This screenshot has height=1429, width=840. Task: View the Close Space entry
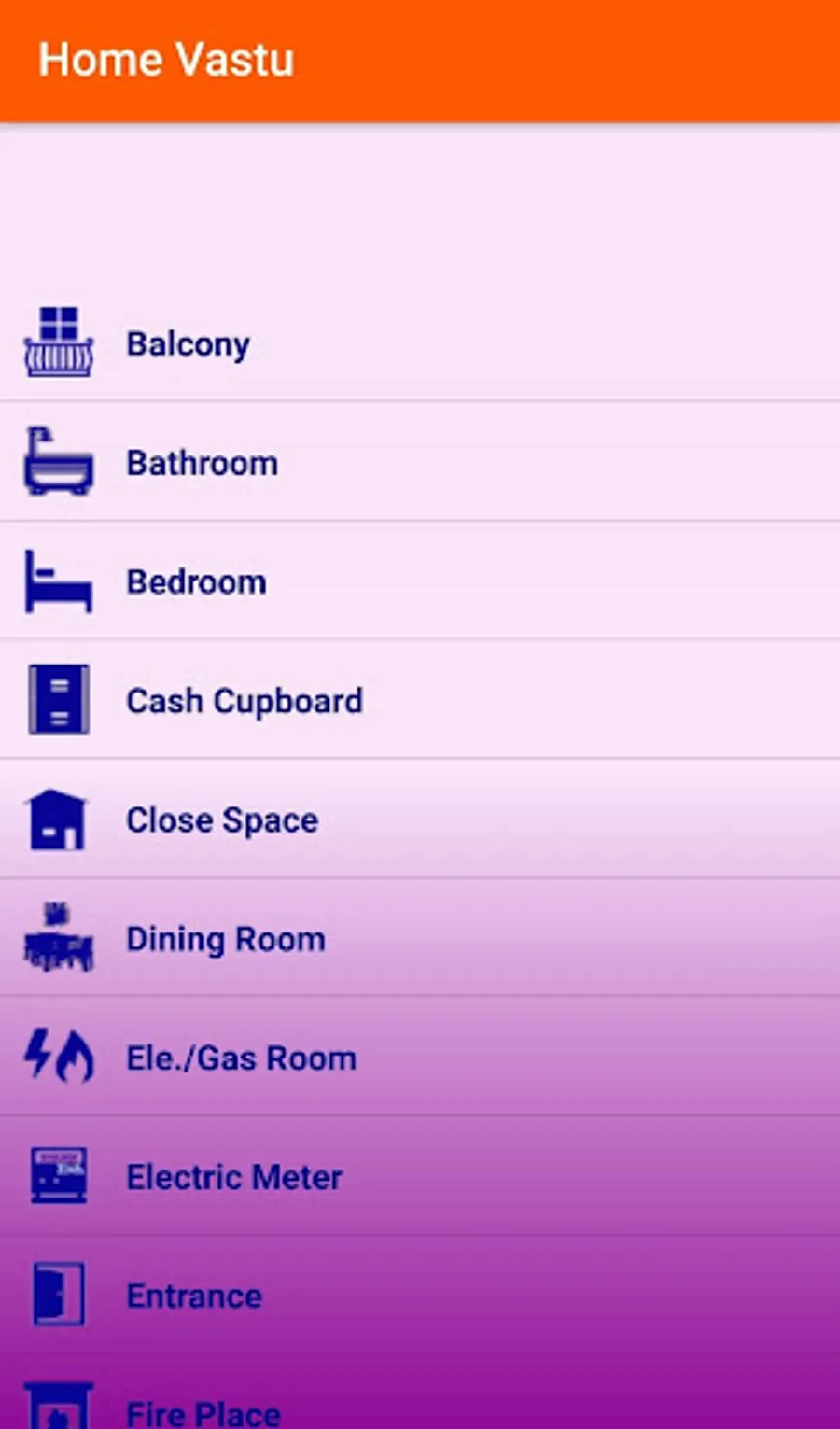pyautogui.click(x=222, y=820)
